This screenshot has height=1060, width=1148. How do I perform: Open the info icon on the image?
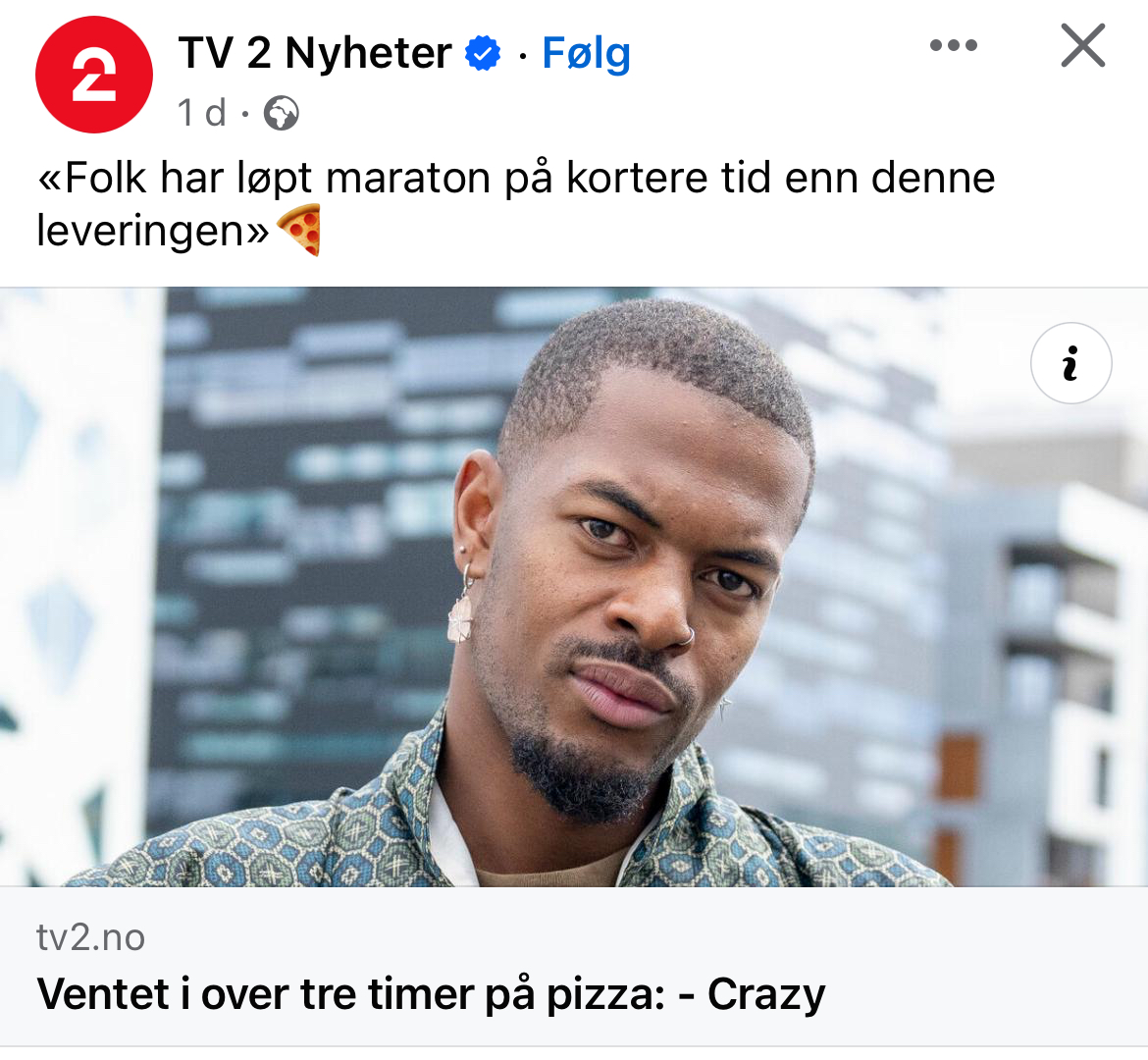pos(1070,364)
